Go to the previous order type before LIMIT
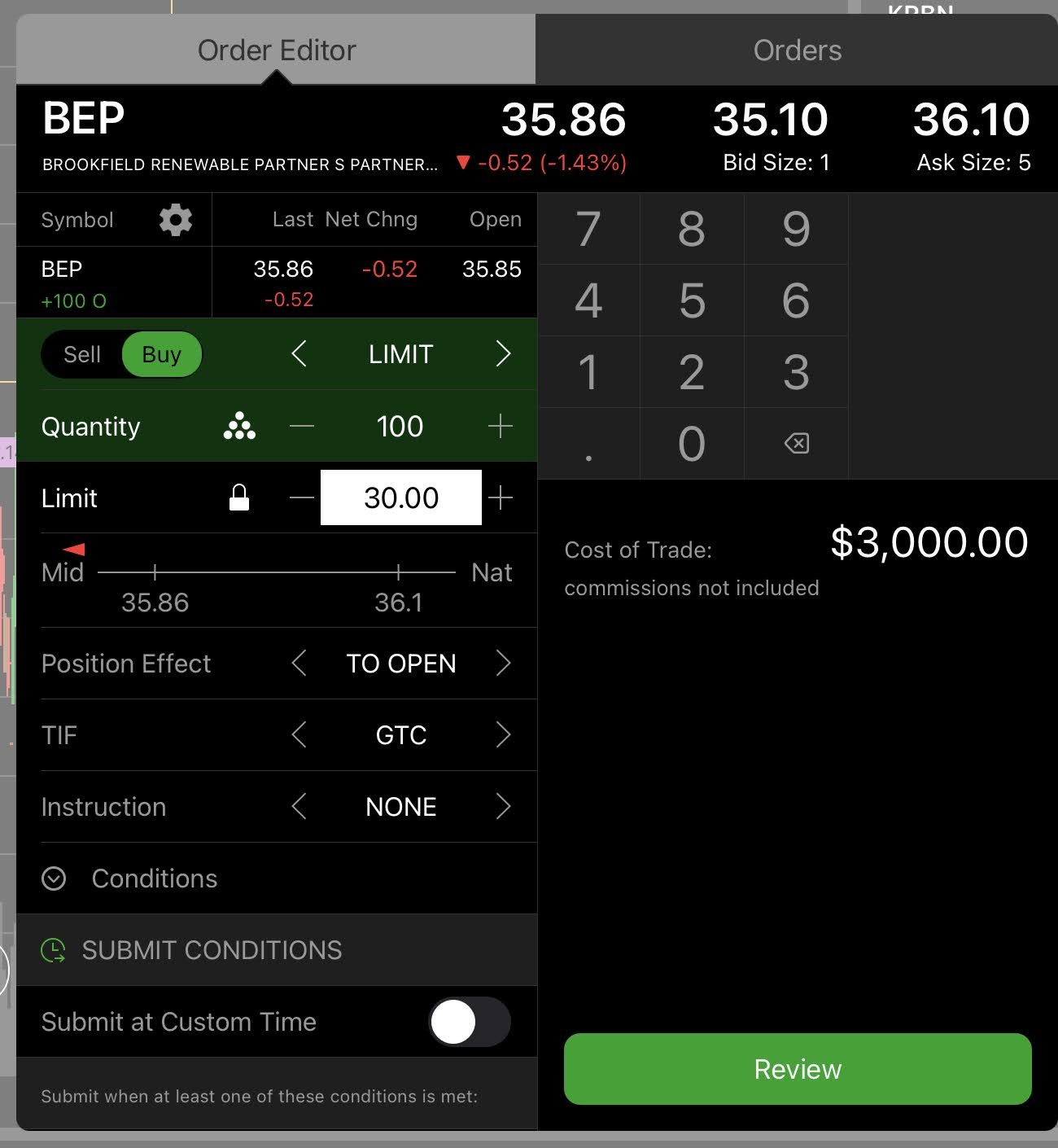 (x=299, y=354)
